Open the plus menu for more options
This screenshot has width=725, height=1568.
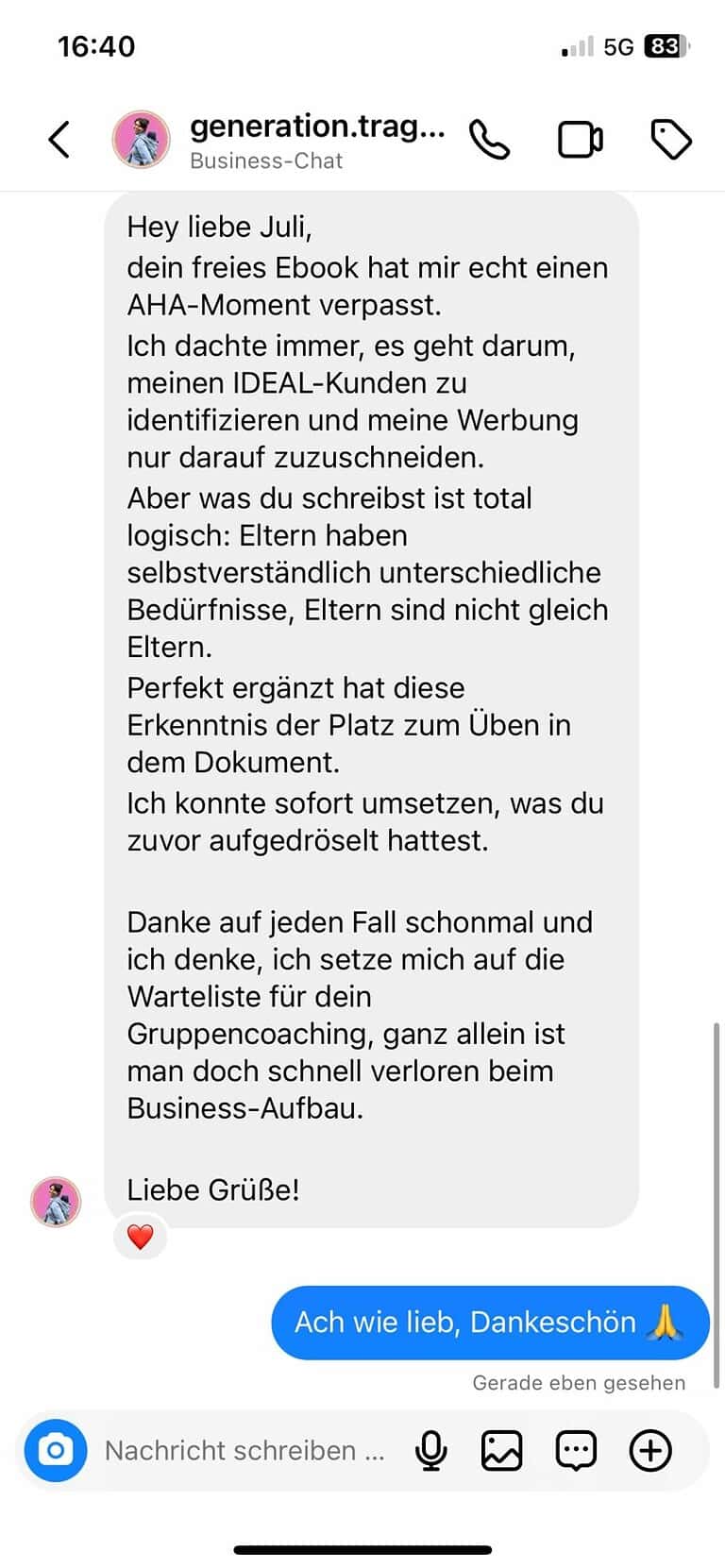coord(649,1451)
